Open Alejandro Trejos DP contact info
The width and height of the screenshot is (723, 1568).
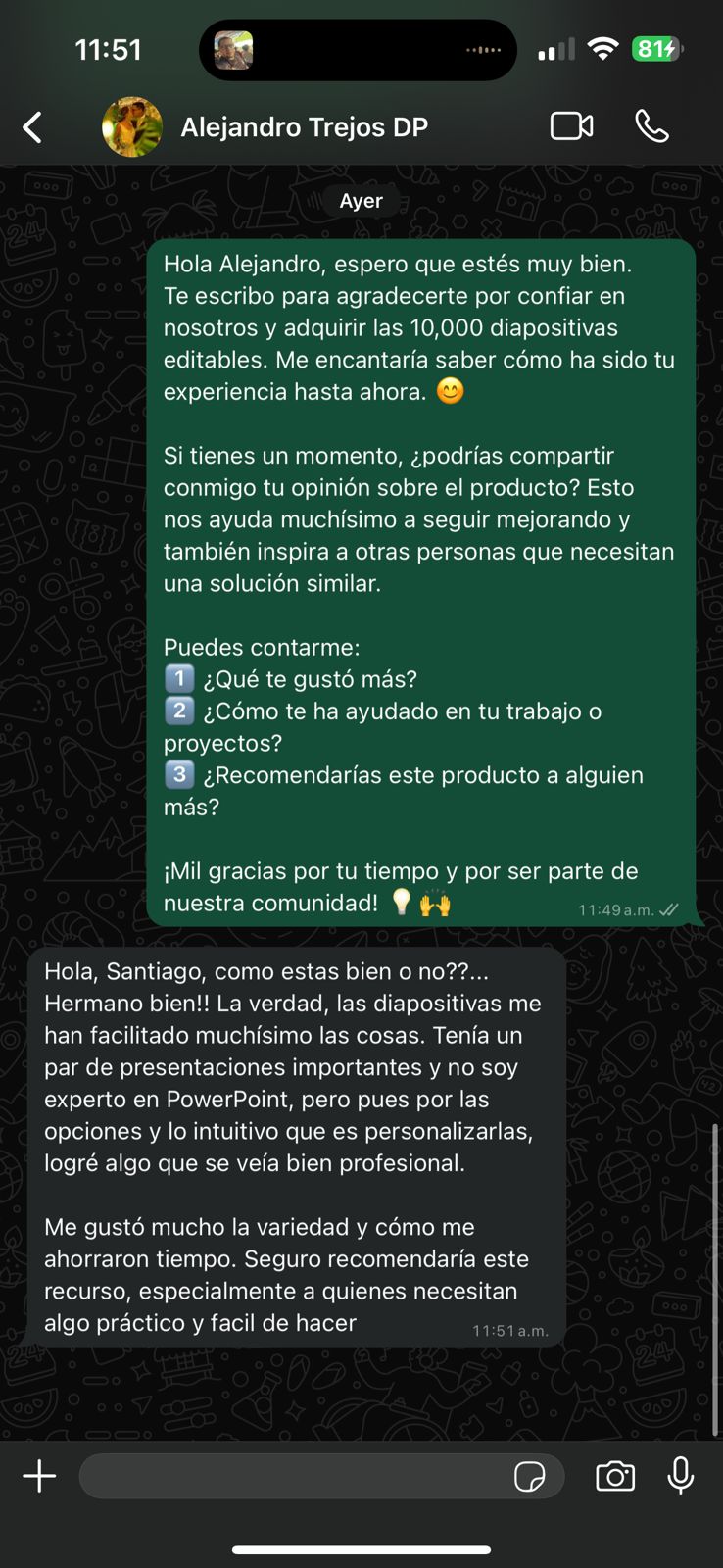(x=304, y=127)
